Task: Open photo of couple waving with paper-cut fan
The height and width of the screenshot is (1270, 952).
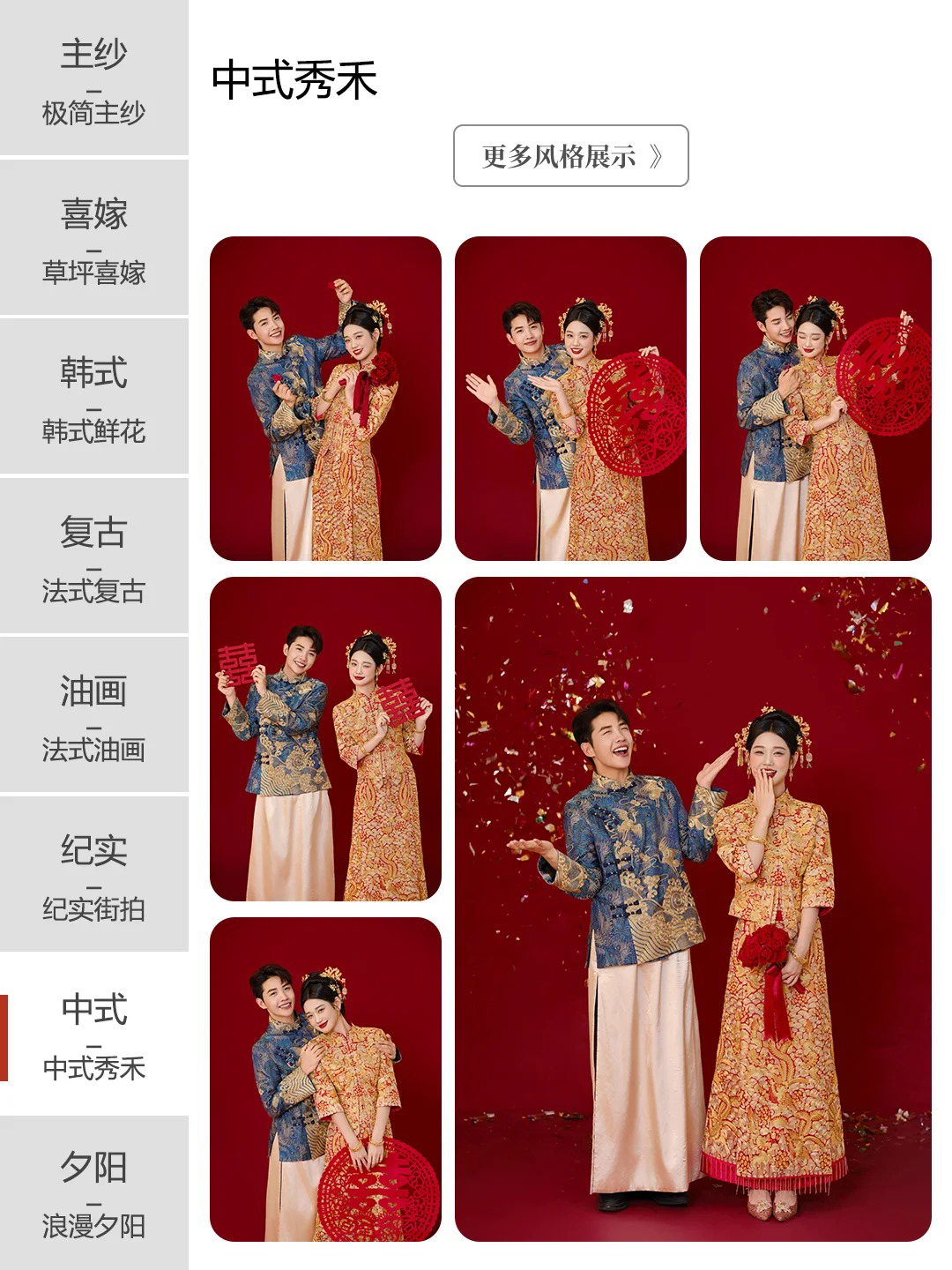Action: click(x=570, y=398)
